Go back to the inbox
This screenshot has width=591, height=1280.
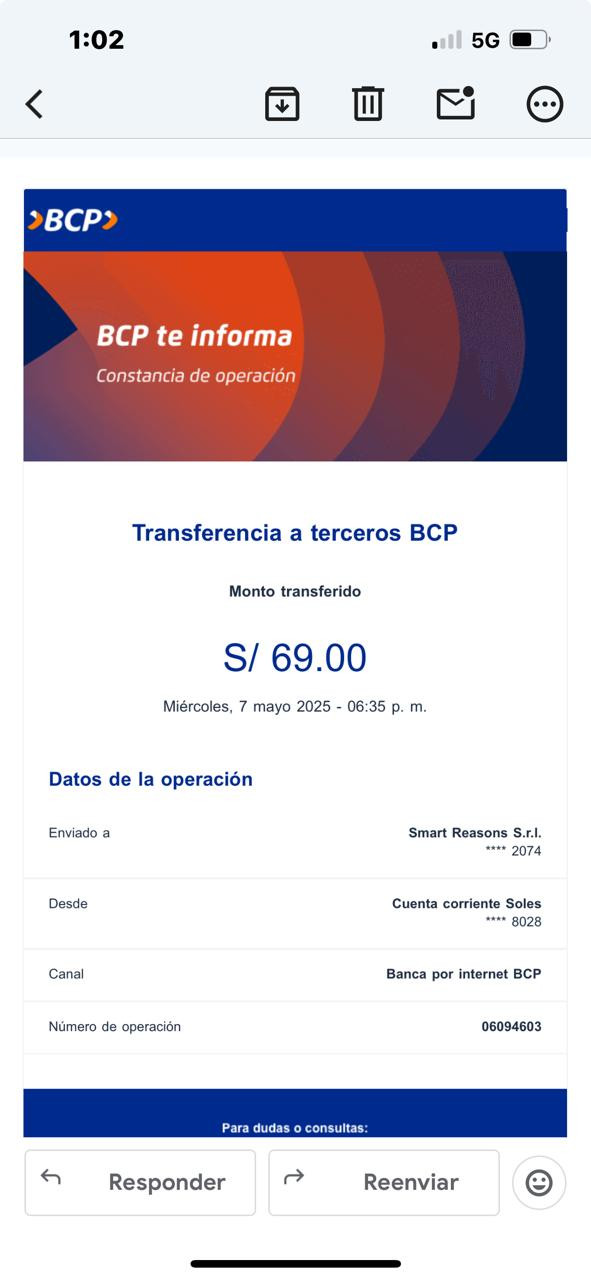click(x=34, y=104)
